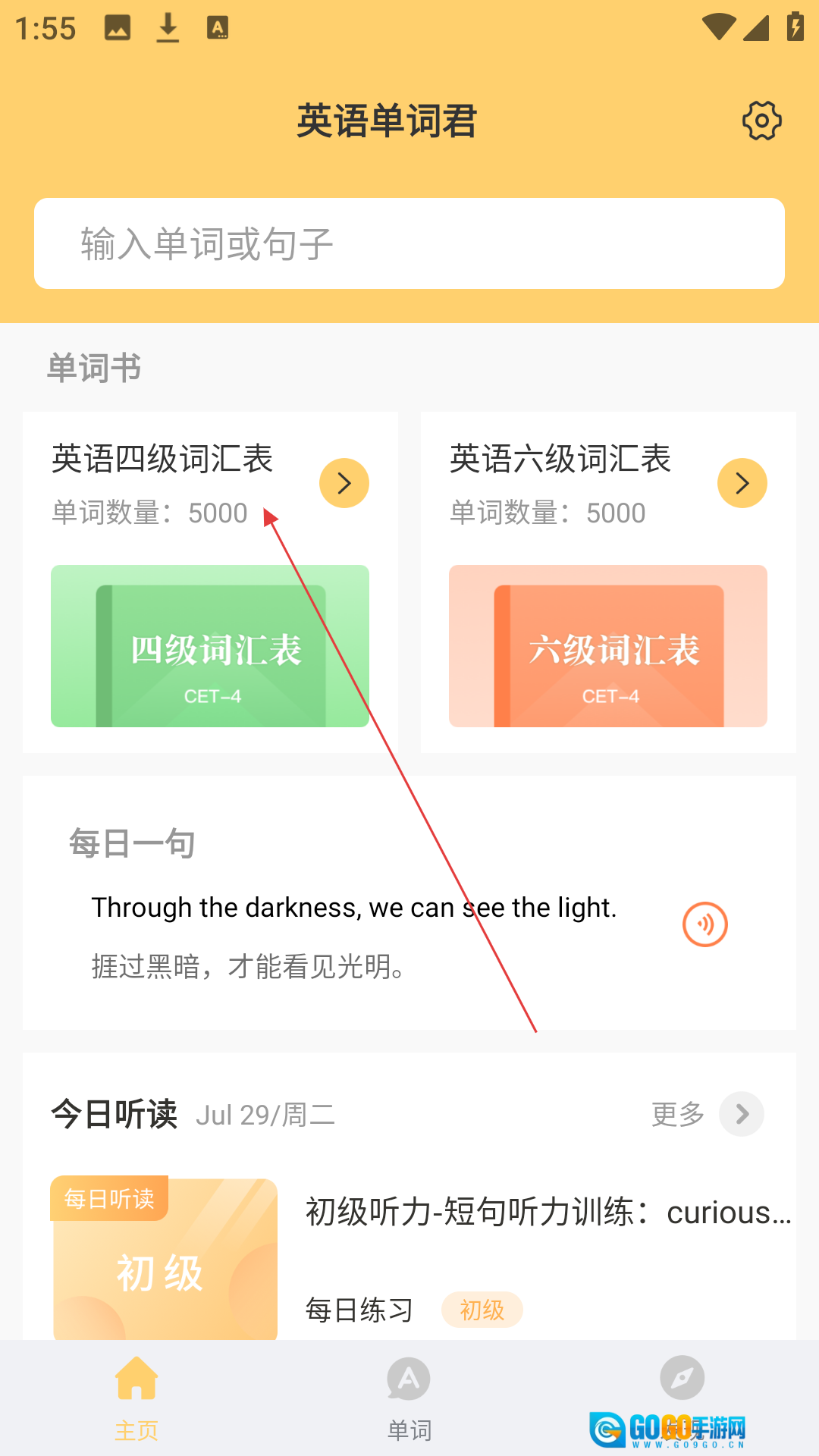This screenshot has width=819, height=1456.
Task: Switch to the 主页 tab
Action: click(136, 1398)
